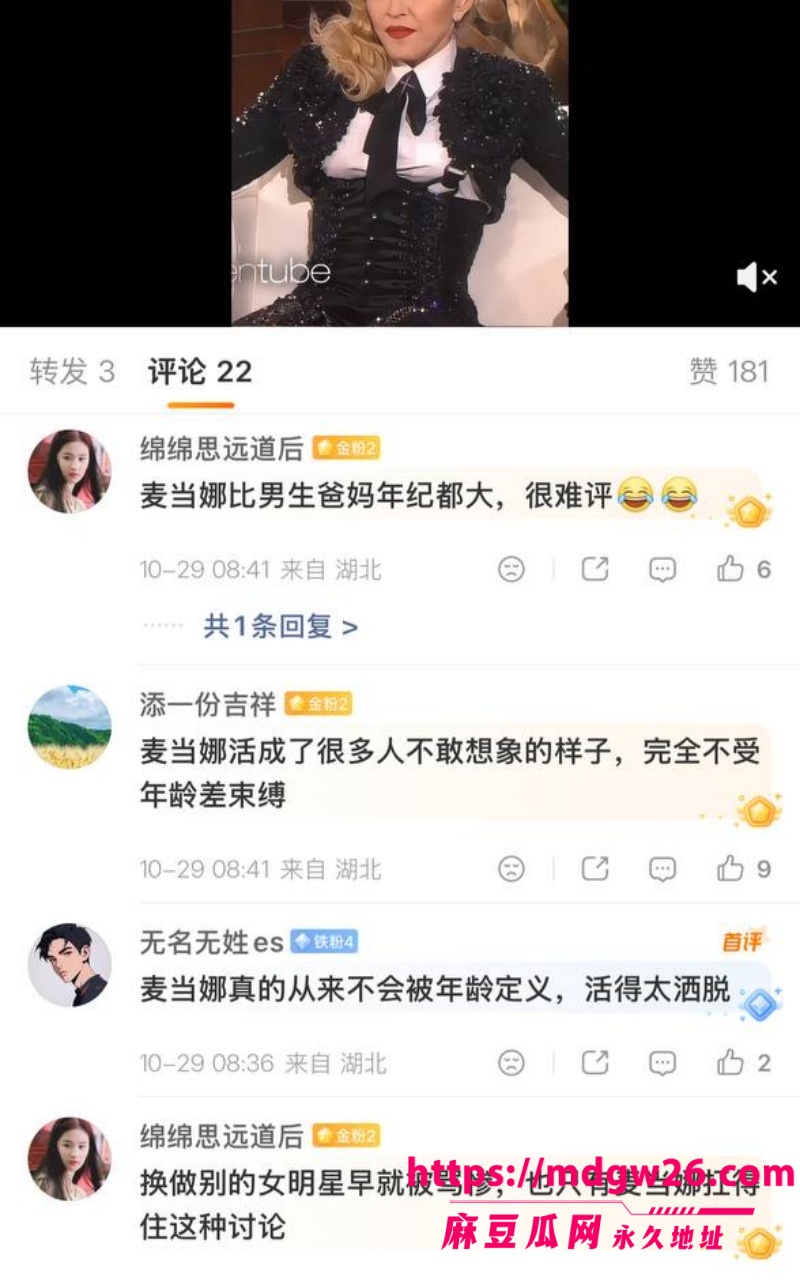The width and height of the screenshot is (800, 1280).
Task: Switch to the 赞 181 tab
Action: pos(729,372)
